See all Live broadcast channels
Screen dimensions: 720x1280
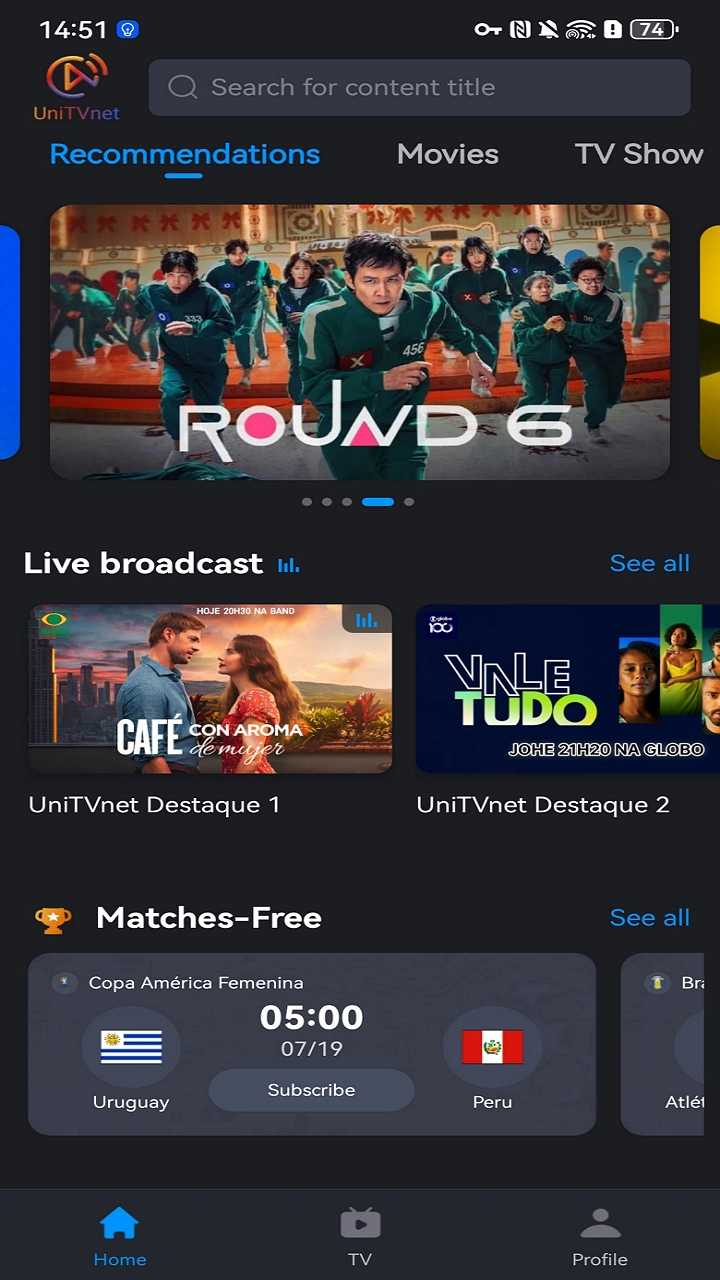click(x=649, y=564)
